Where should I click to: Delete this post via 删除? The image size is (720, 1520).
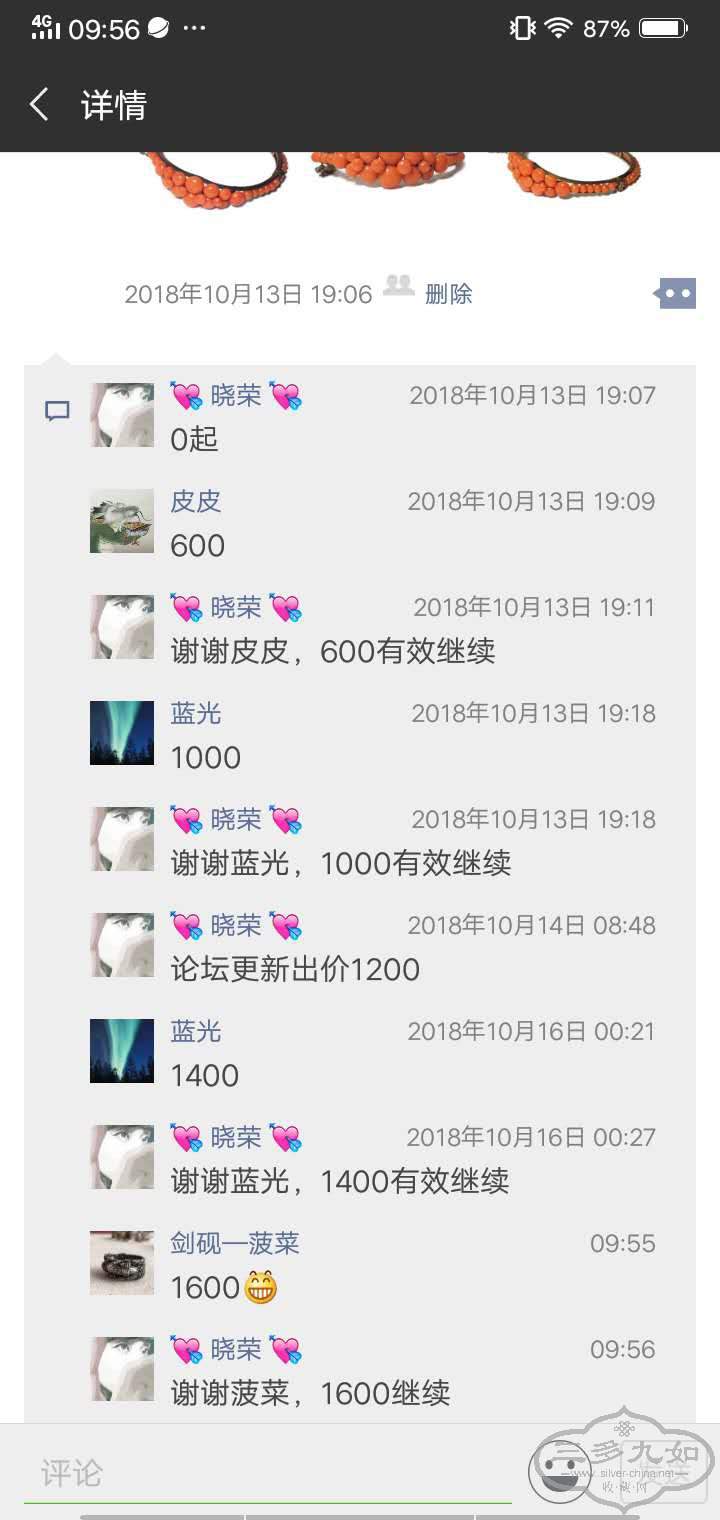(448, 294)
